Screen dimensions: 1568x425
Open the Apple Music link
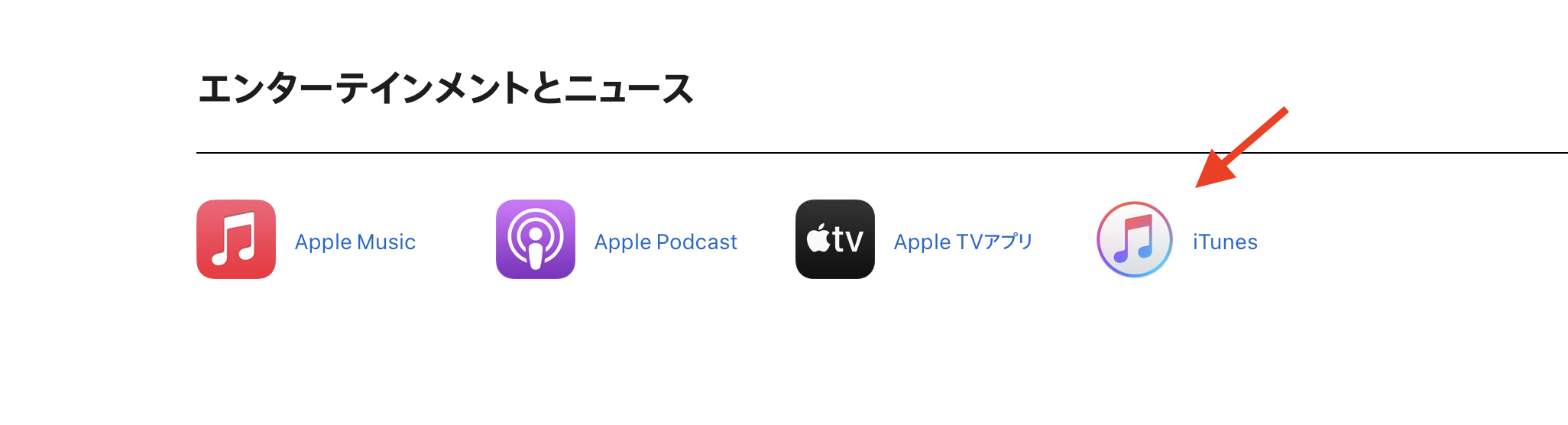pyautogui.click(x=355, y=242)
